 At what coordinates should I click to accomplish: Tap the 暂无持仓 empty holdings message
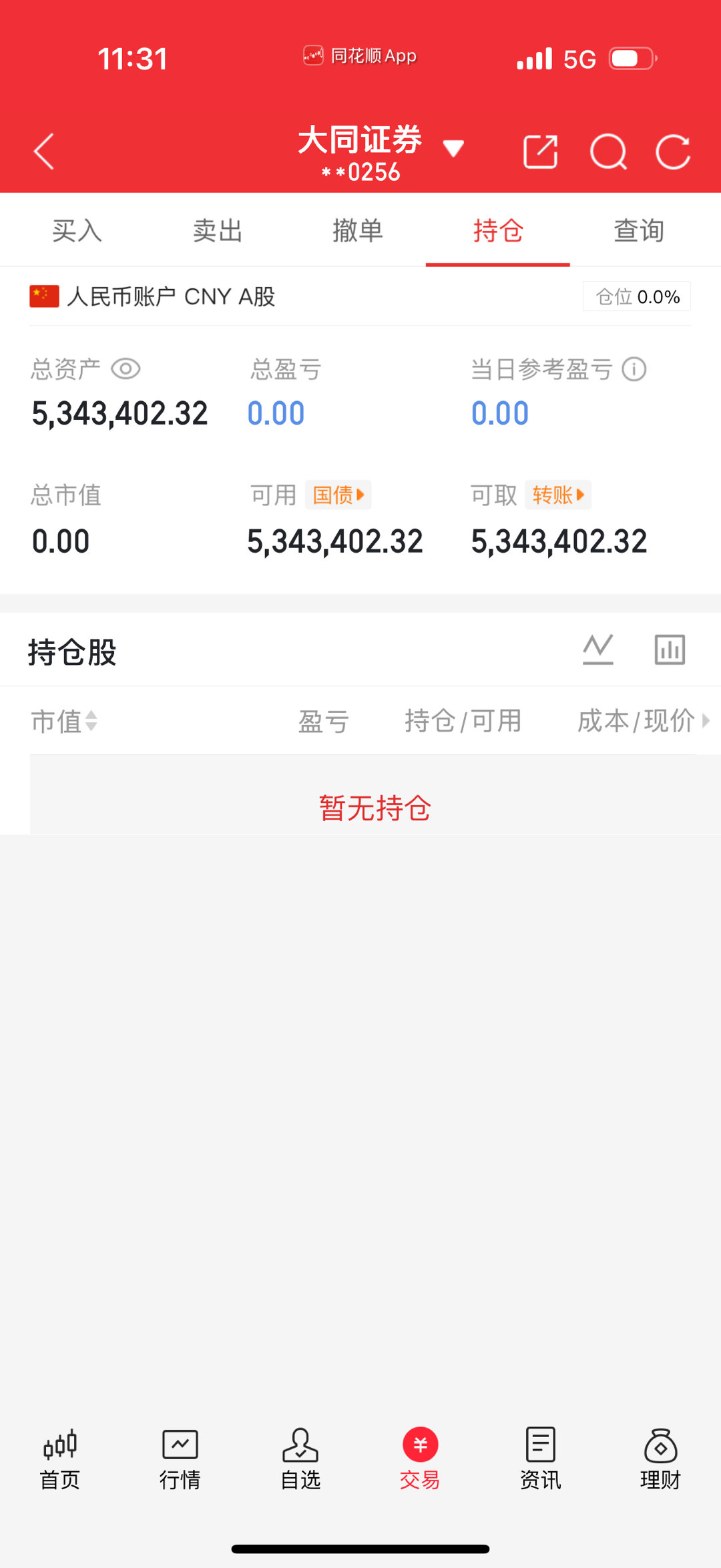(x=374, y=808)
